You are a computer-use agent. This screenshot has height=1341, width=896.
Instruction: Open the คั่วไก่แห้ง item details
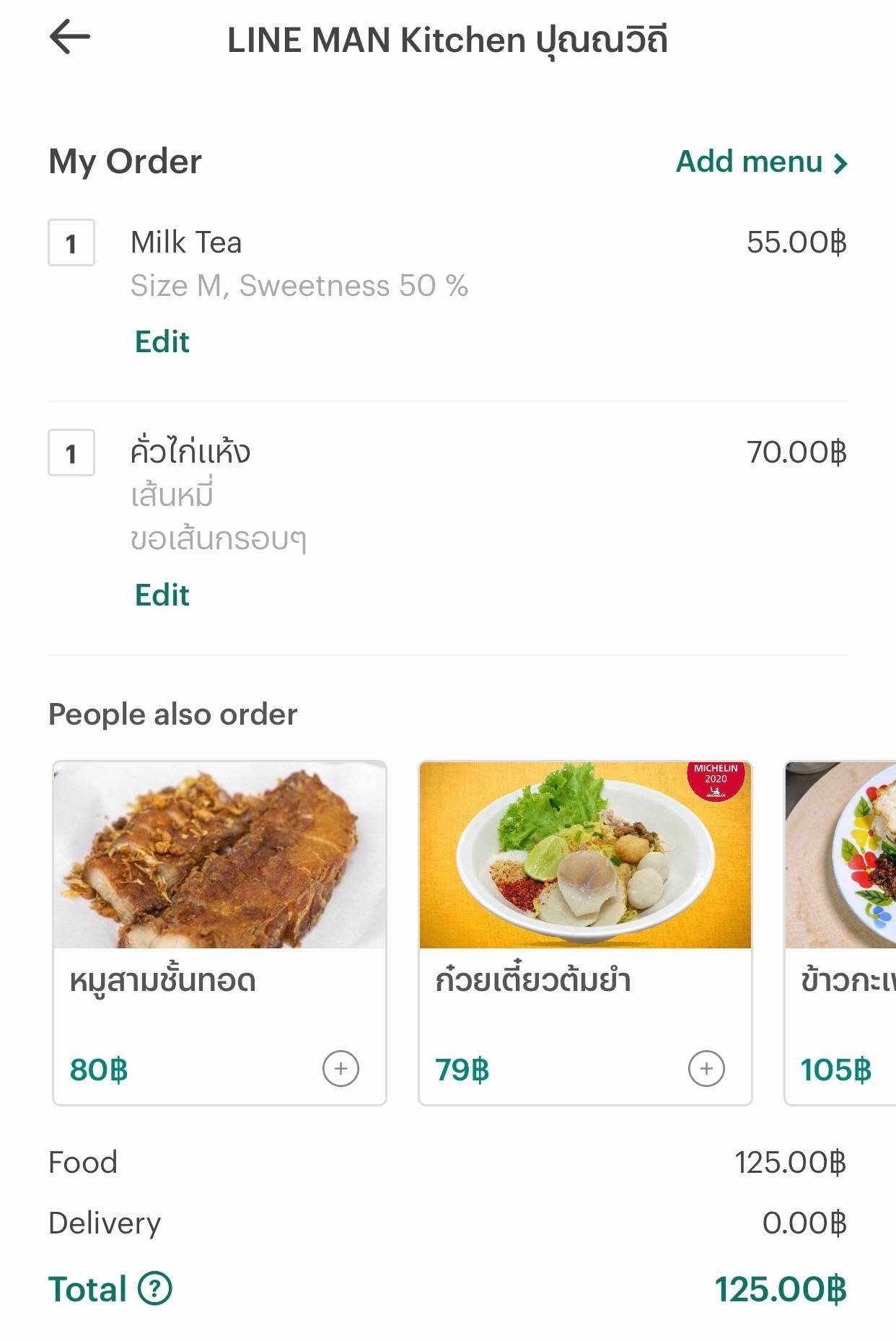190,453
